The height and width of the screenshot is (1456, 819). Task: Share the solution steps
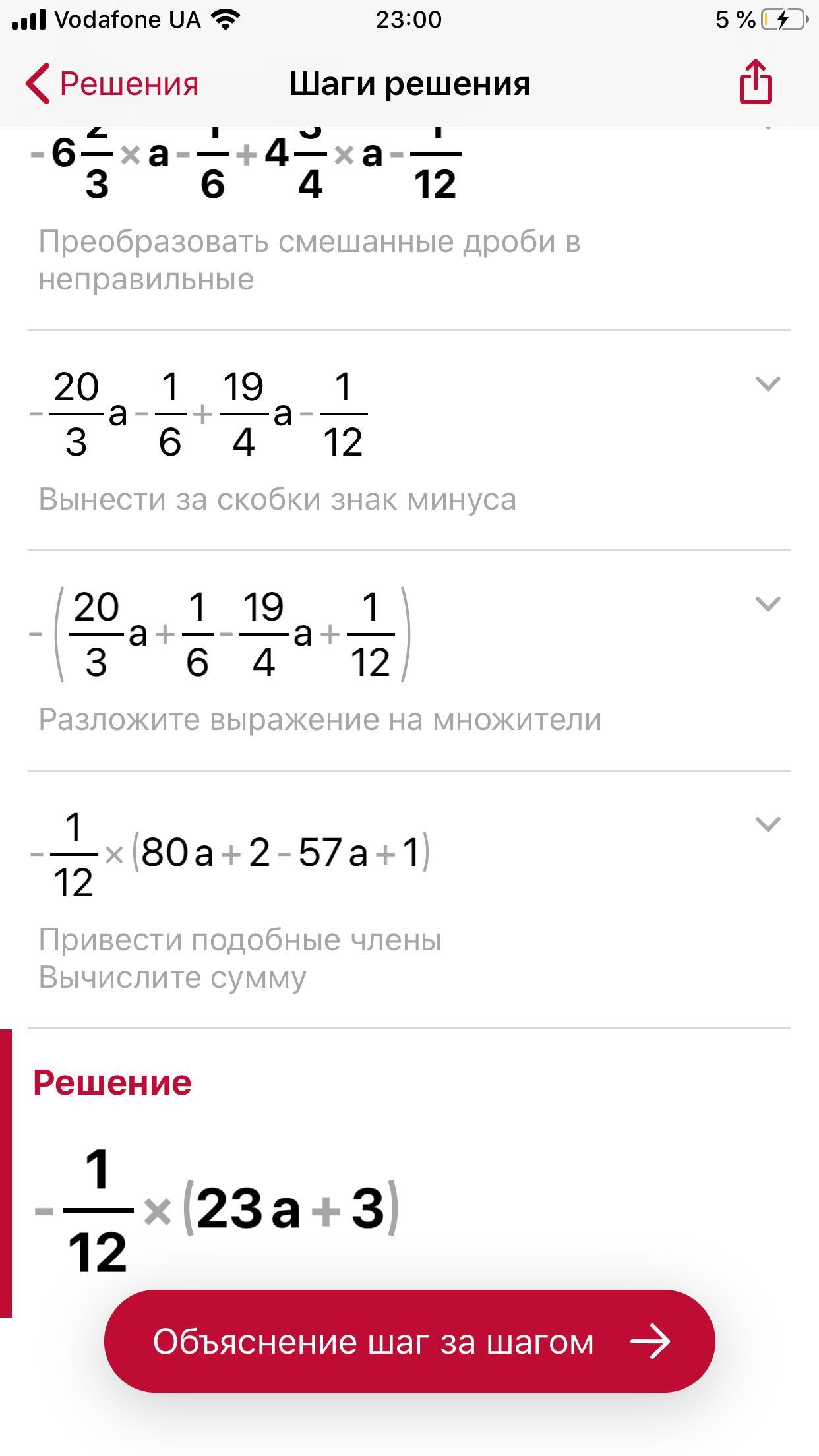[x=755, y=82]
